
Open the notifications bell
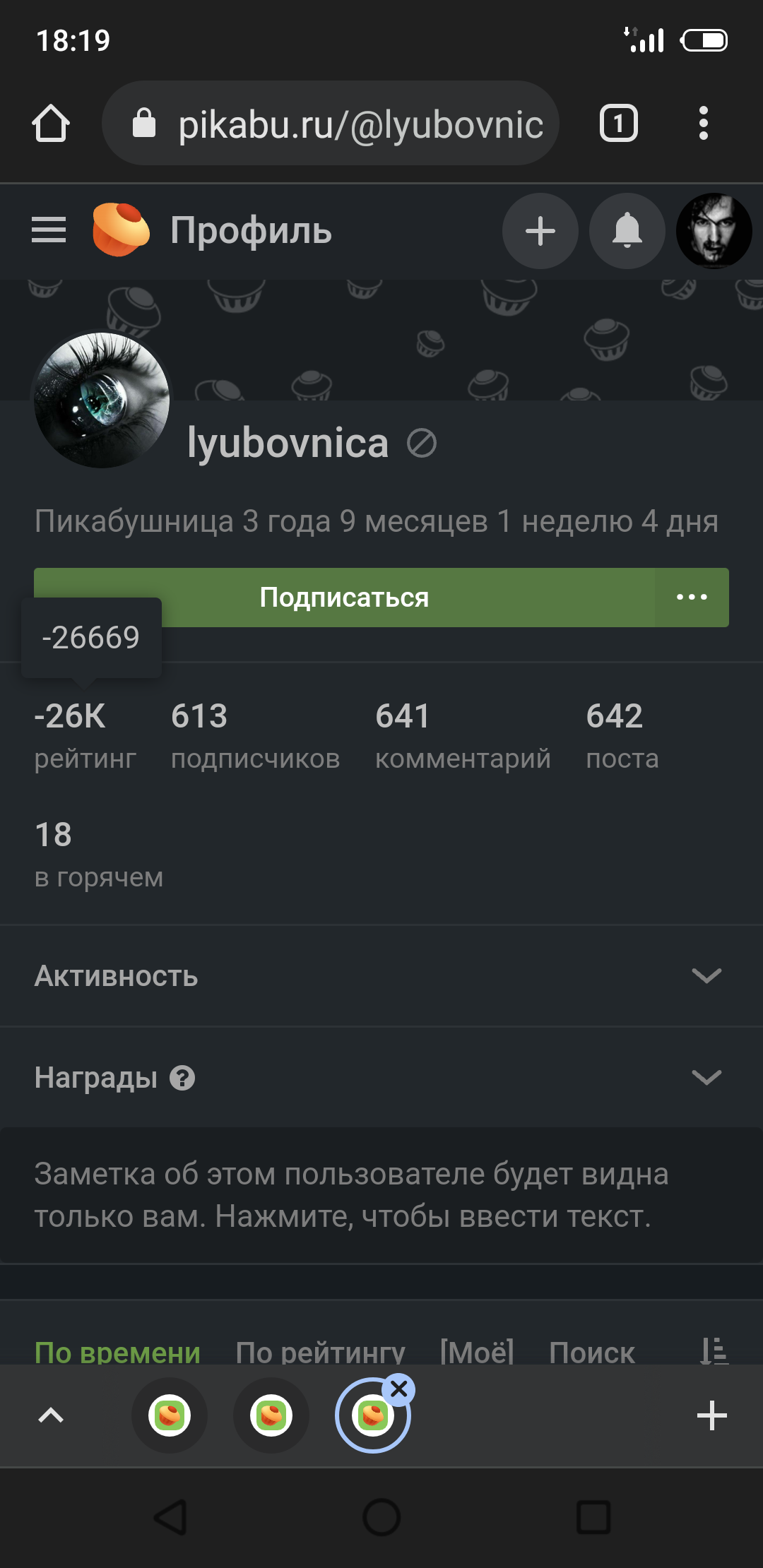[x=627, y=231]
